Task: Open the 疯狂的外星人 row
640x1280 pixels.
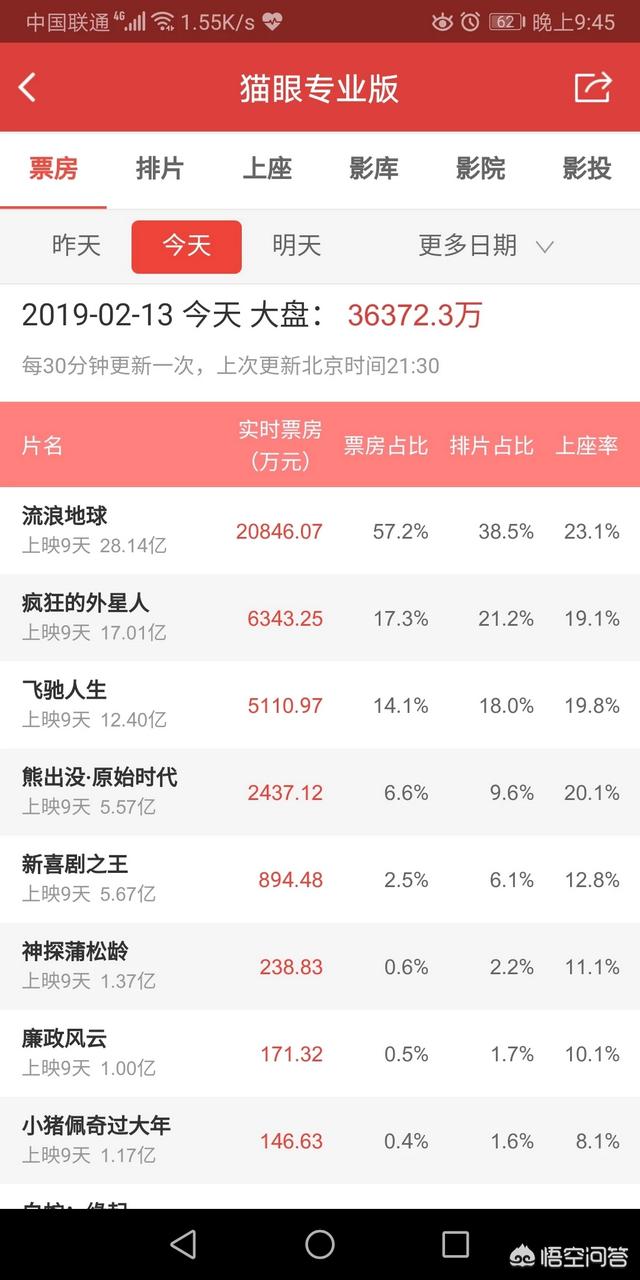Action: tap(320, 618)
